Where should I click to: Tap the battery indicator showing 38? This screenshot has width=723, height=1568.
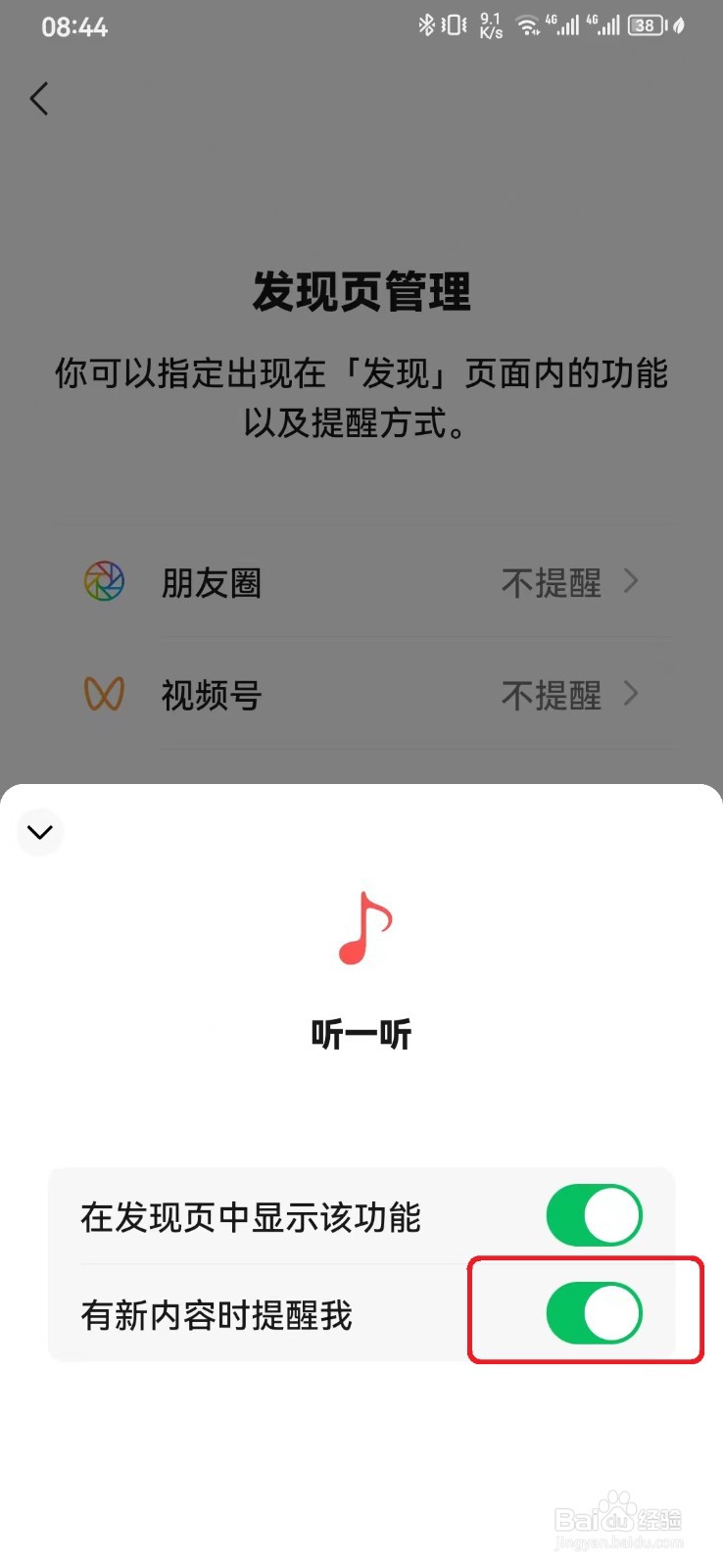click(x=645, y=25)
